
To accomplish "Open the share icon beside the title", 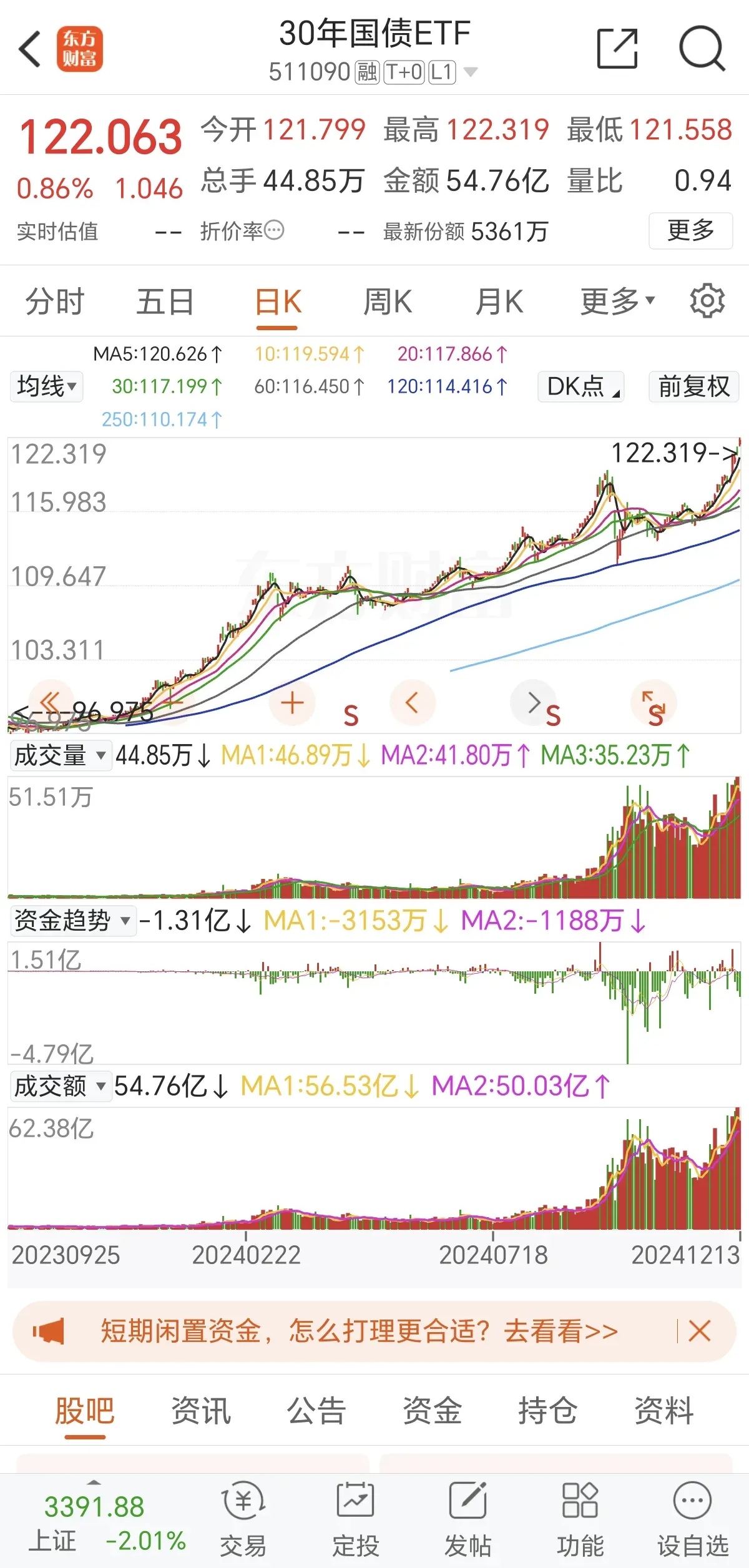I will pos(617,49).
